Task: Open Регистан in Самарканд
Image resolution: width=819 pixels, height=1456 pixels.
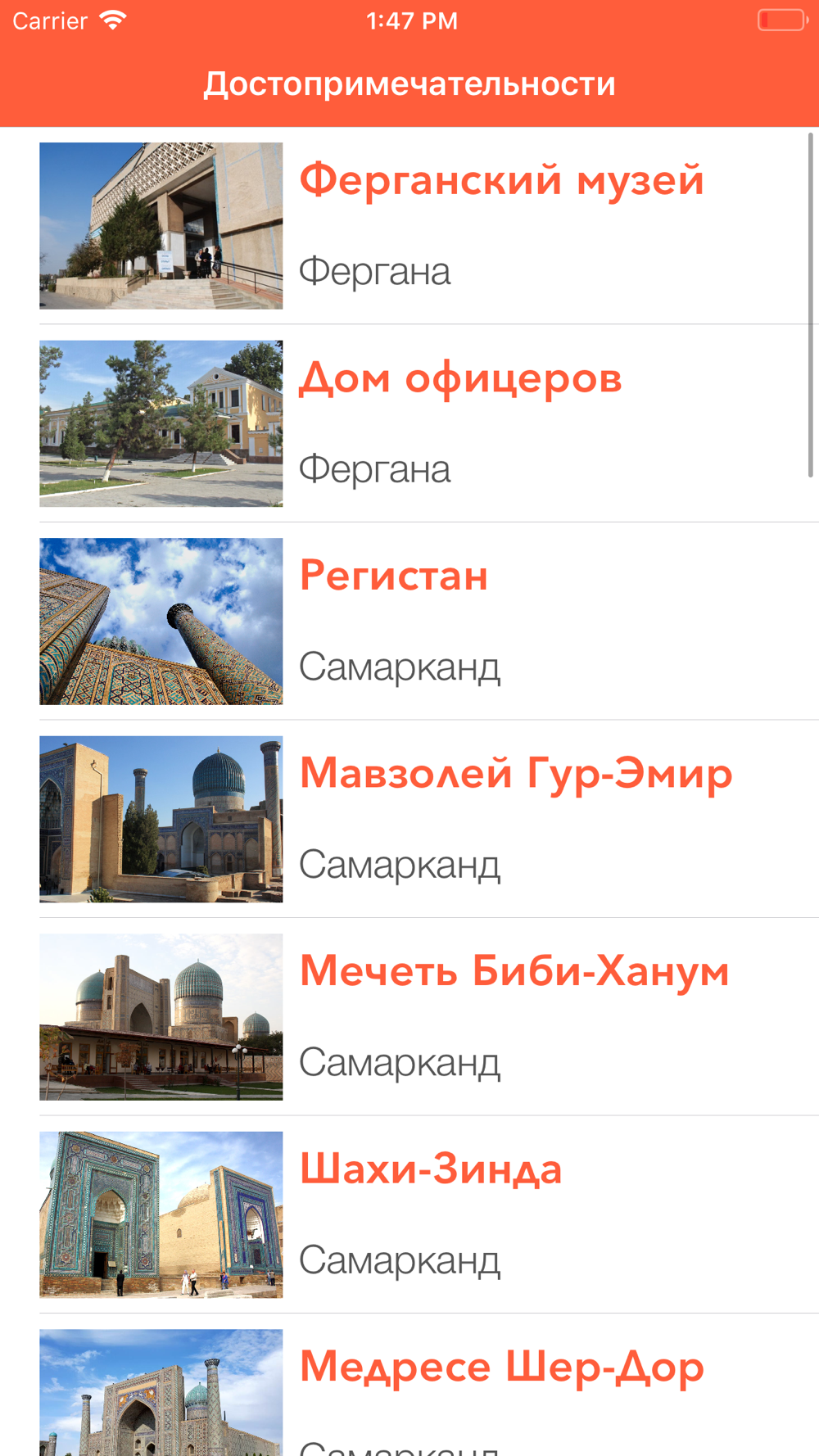Action: click(x=409, y=622)
